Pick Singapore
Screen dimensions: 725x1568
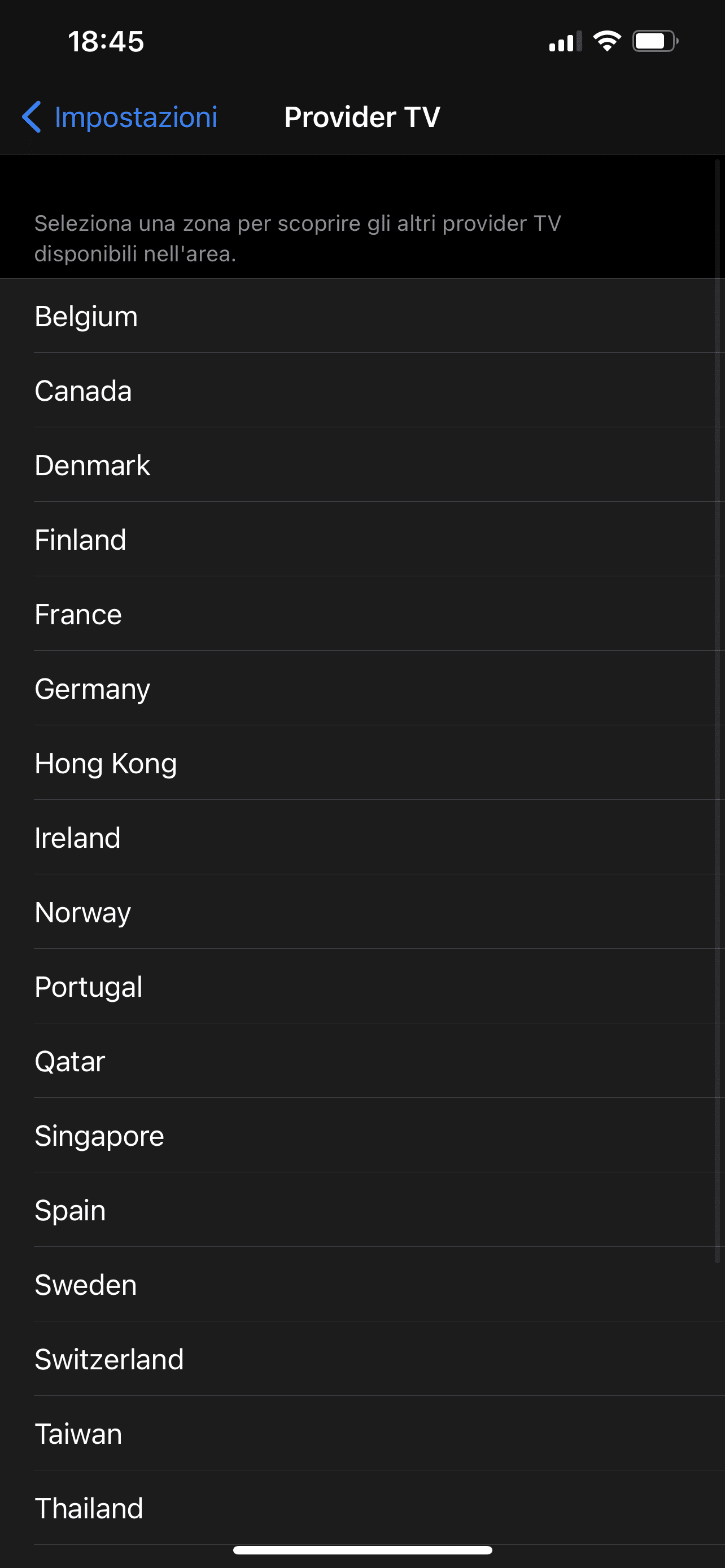(x=362, y=1136)
